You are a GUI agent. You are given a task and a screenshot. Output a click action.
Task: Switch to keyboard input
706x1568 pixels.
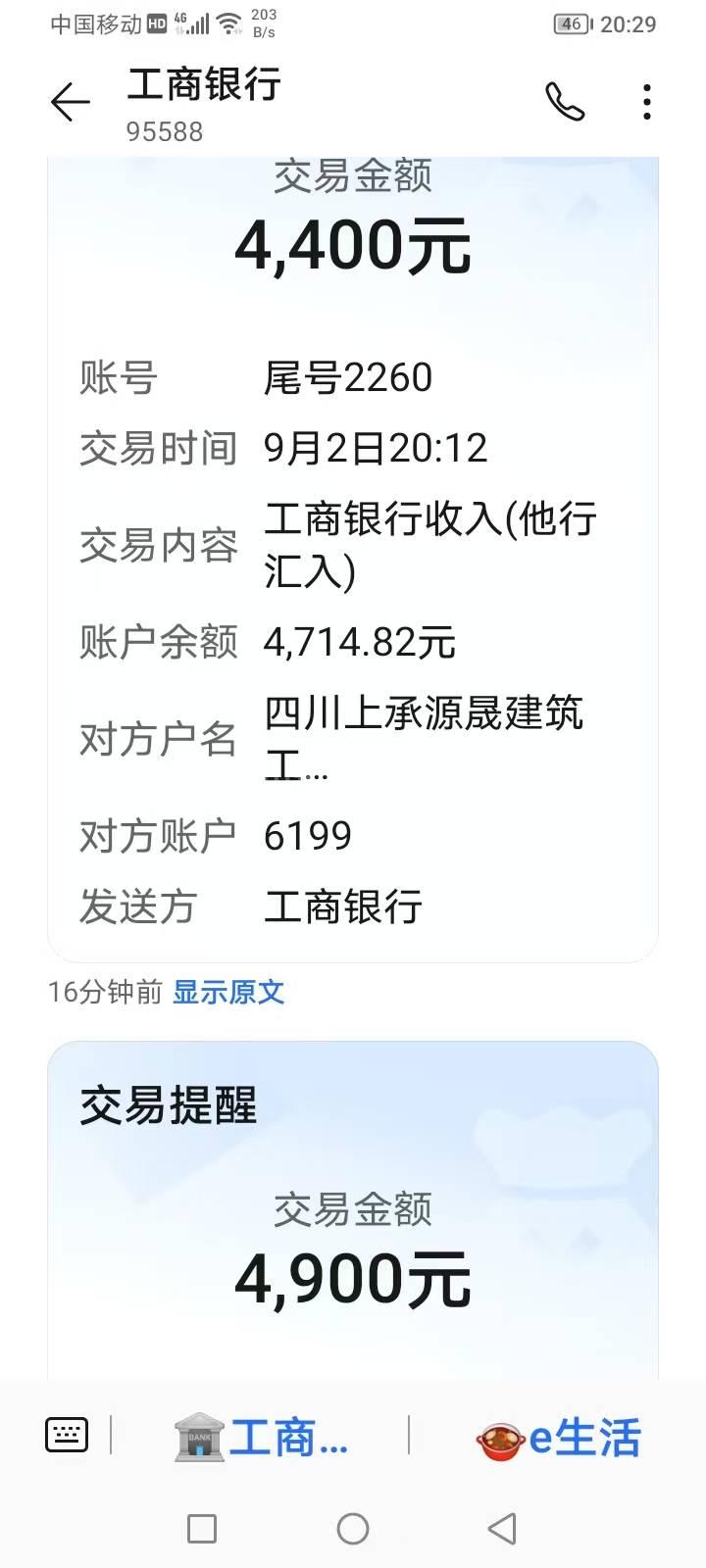pyautogui.click(x=67, y=1436)
